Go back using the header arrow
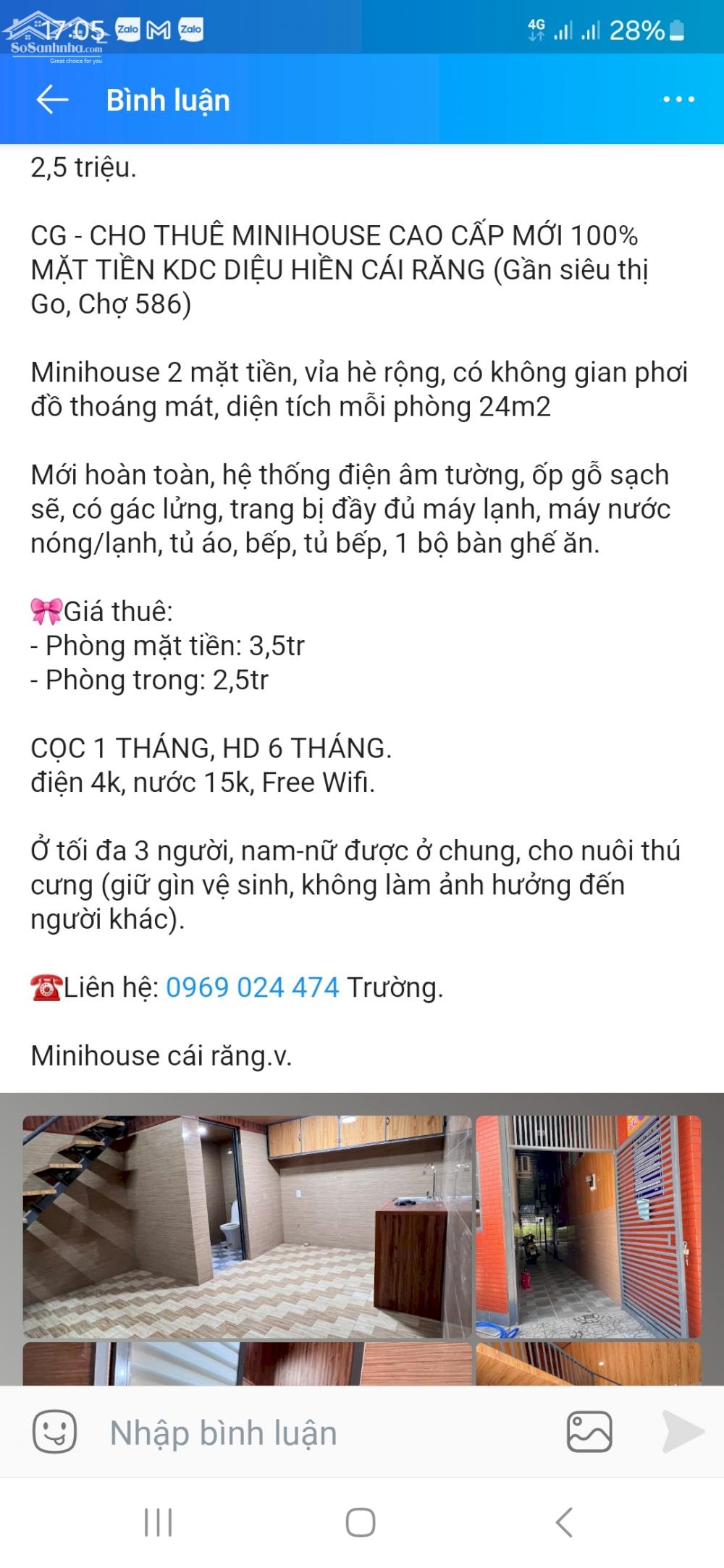 point(52,100)
